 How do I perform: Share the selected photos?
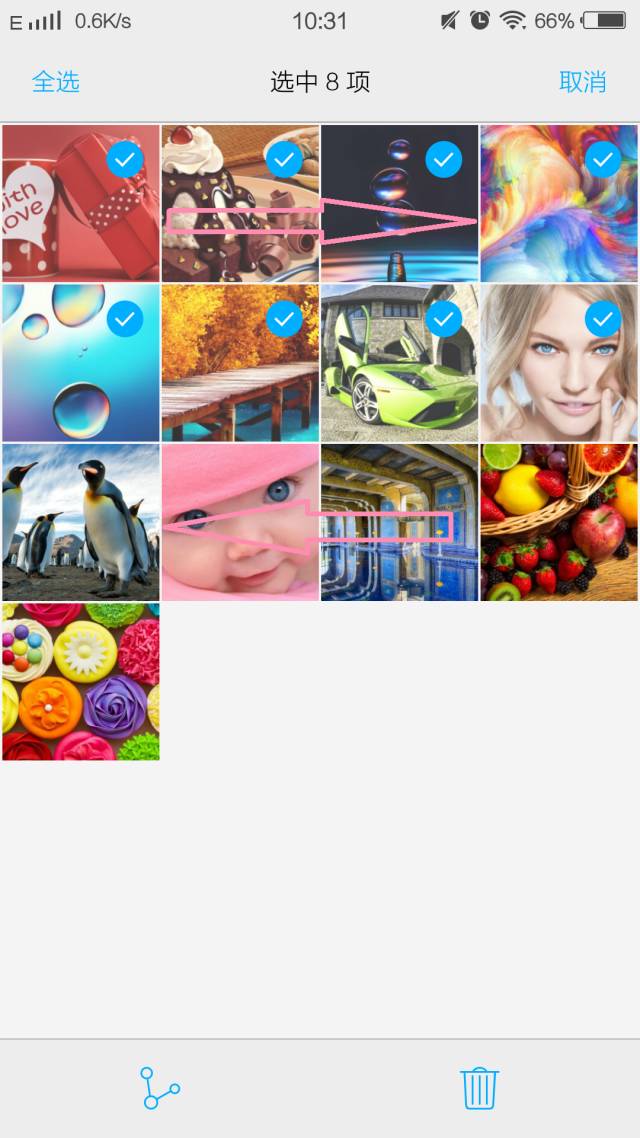tap(160, 1088)
